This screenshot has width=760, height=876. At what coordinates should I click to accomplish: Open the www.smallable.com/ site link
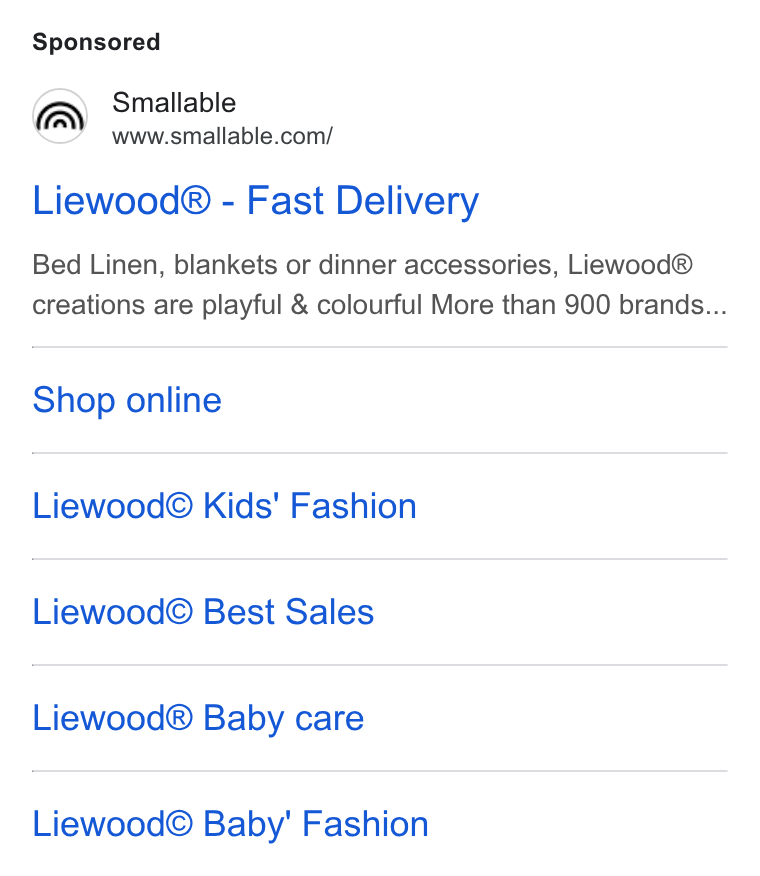[x=222, y=136]
